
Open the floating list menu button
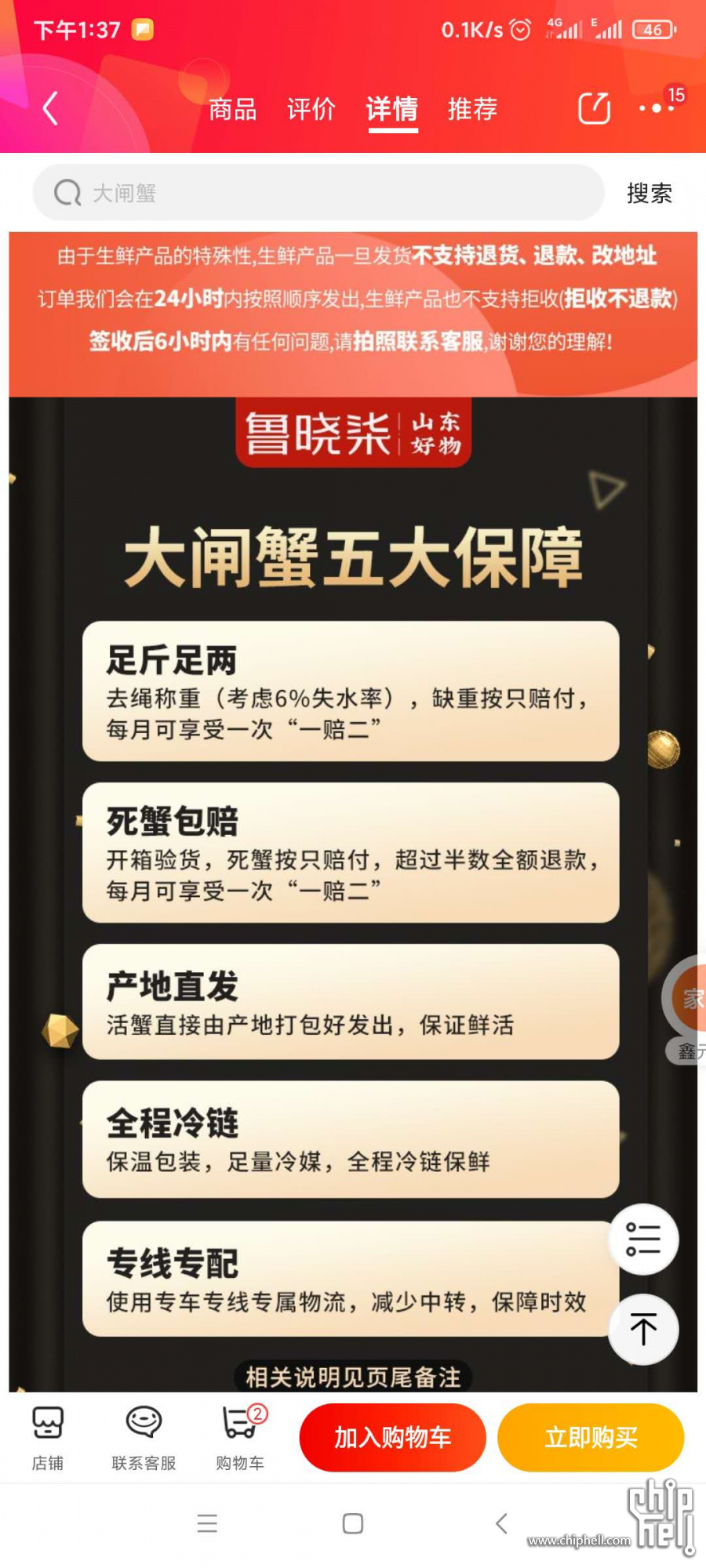[643, 1240]
